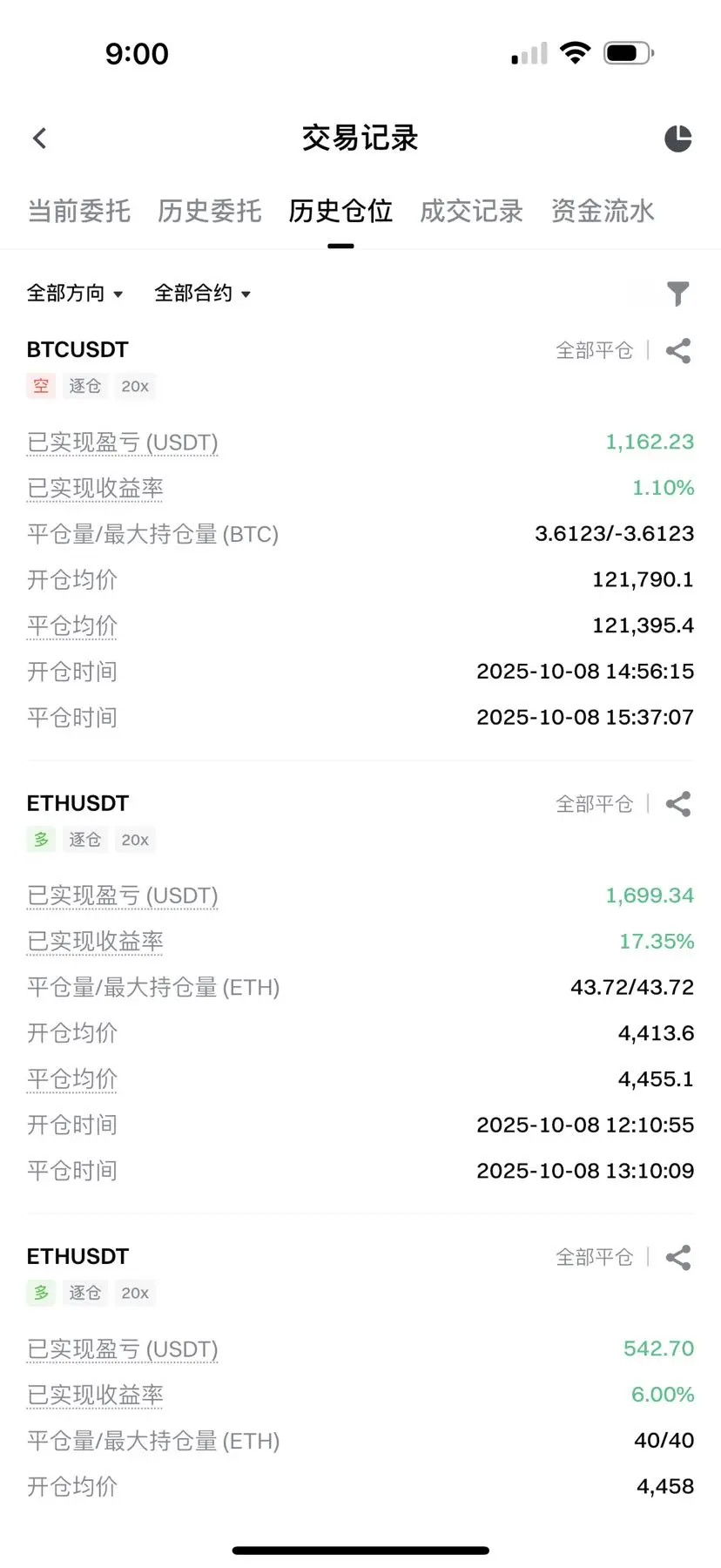Open the funnel filter icon
This screenshot has width=721, height=1568.
677,294
